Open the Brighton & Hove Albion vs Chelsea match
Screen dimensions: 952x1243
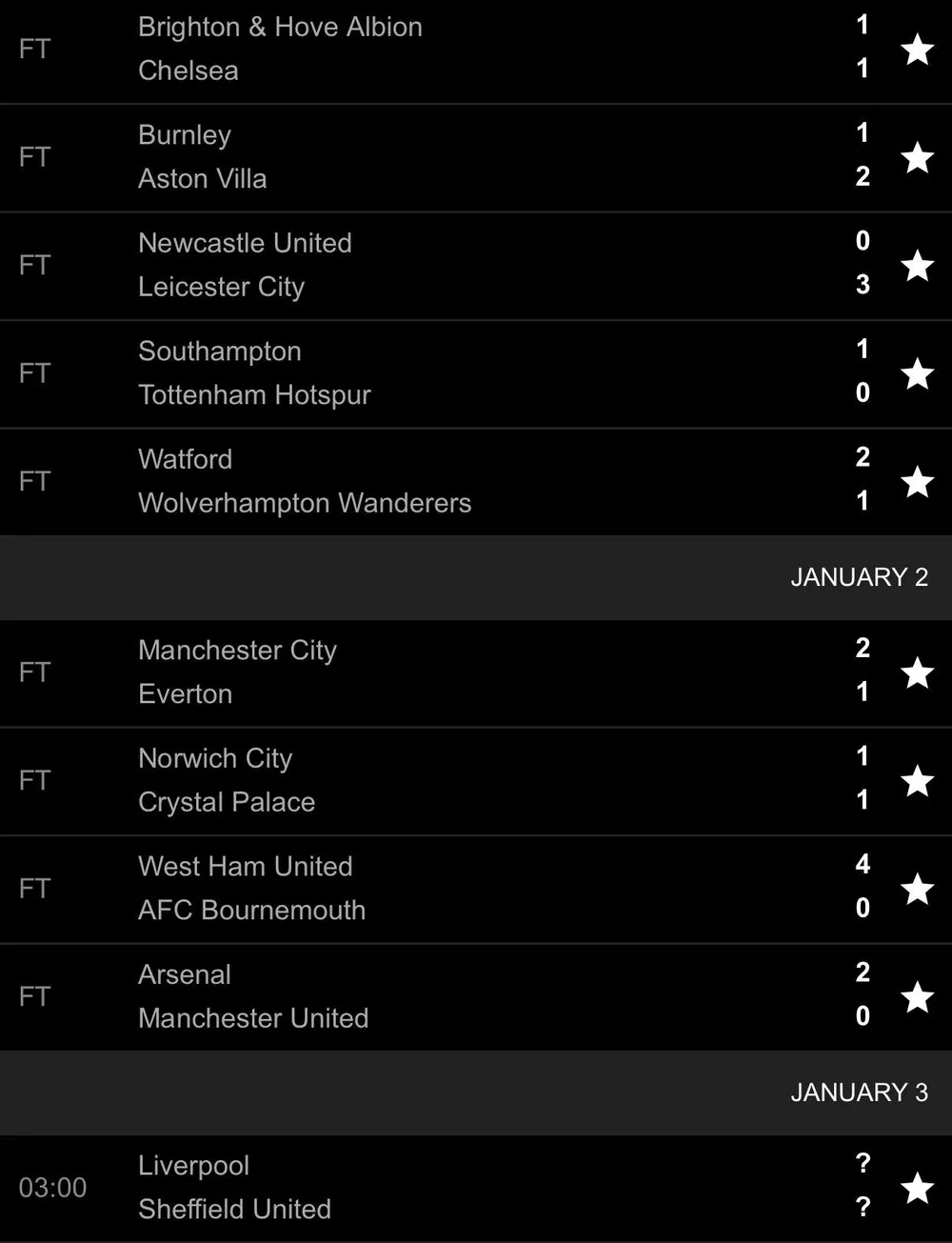click(x=428, y=50)
